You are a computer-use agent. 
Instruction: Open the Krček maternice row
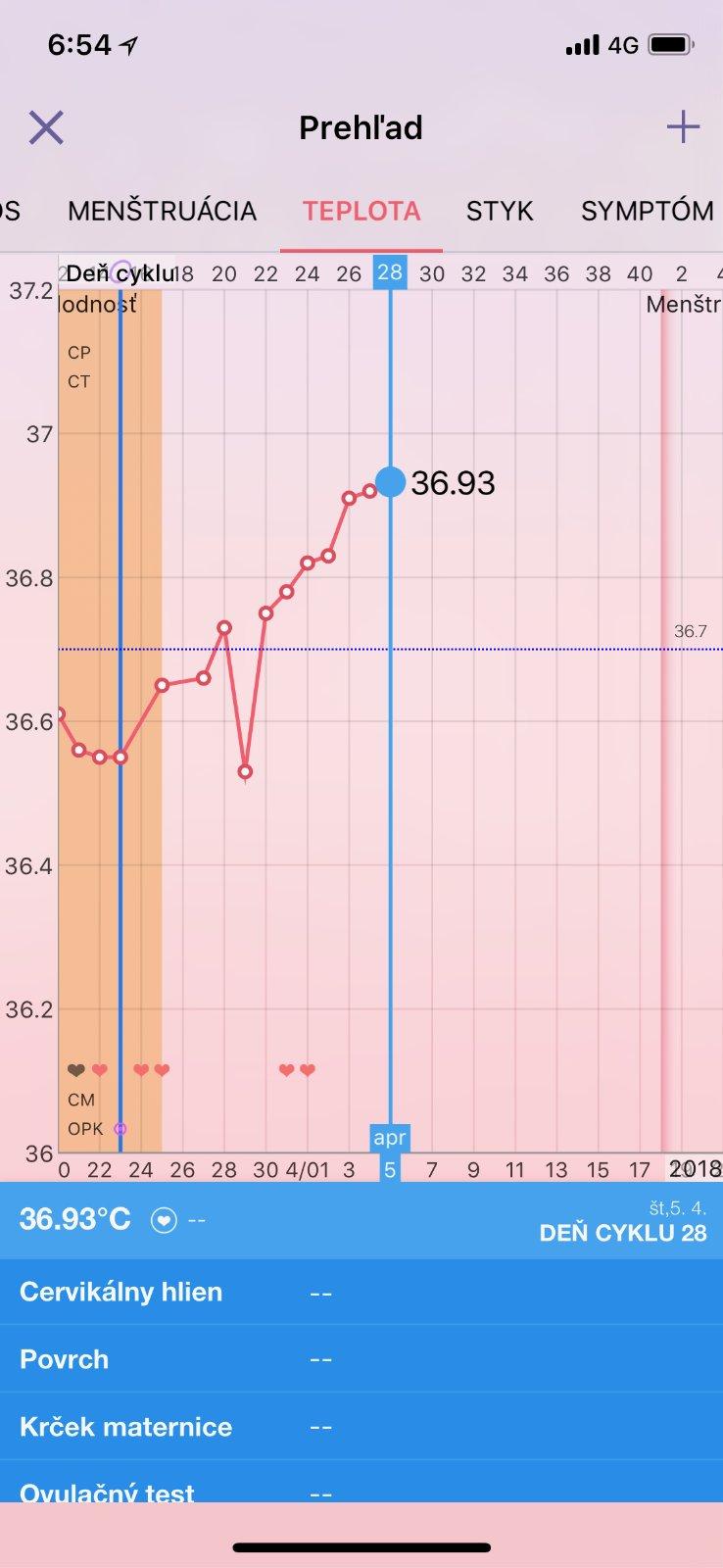[361, 1426]
